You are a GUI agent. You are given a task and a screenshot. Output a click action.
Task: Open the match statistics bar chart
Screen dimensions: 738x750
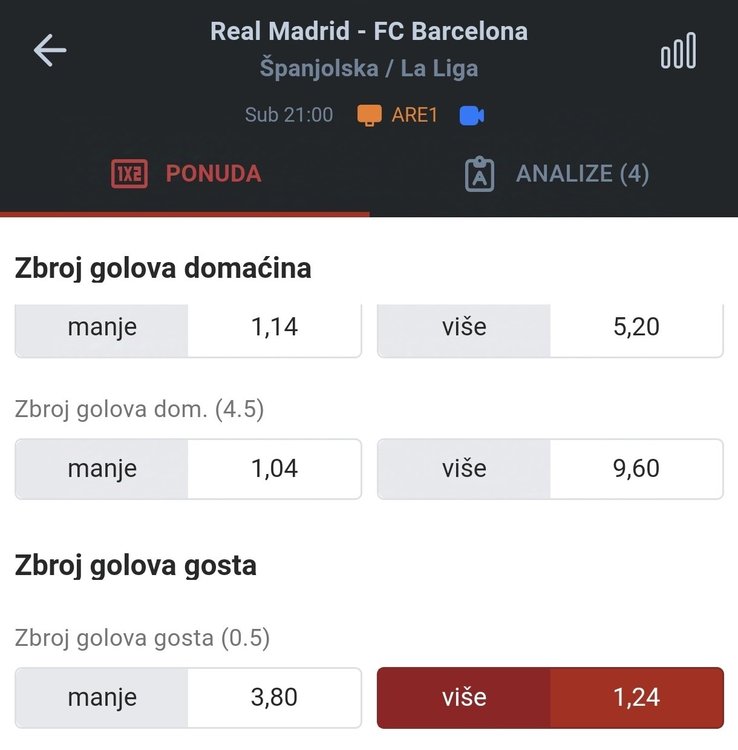678,51
